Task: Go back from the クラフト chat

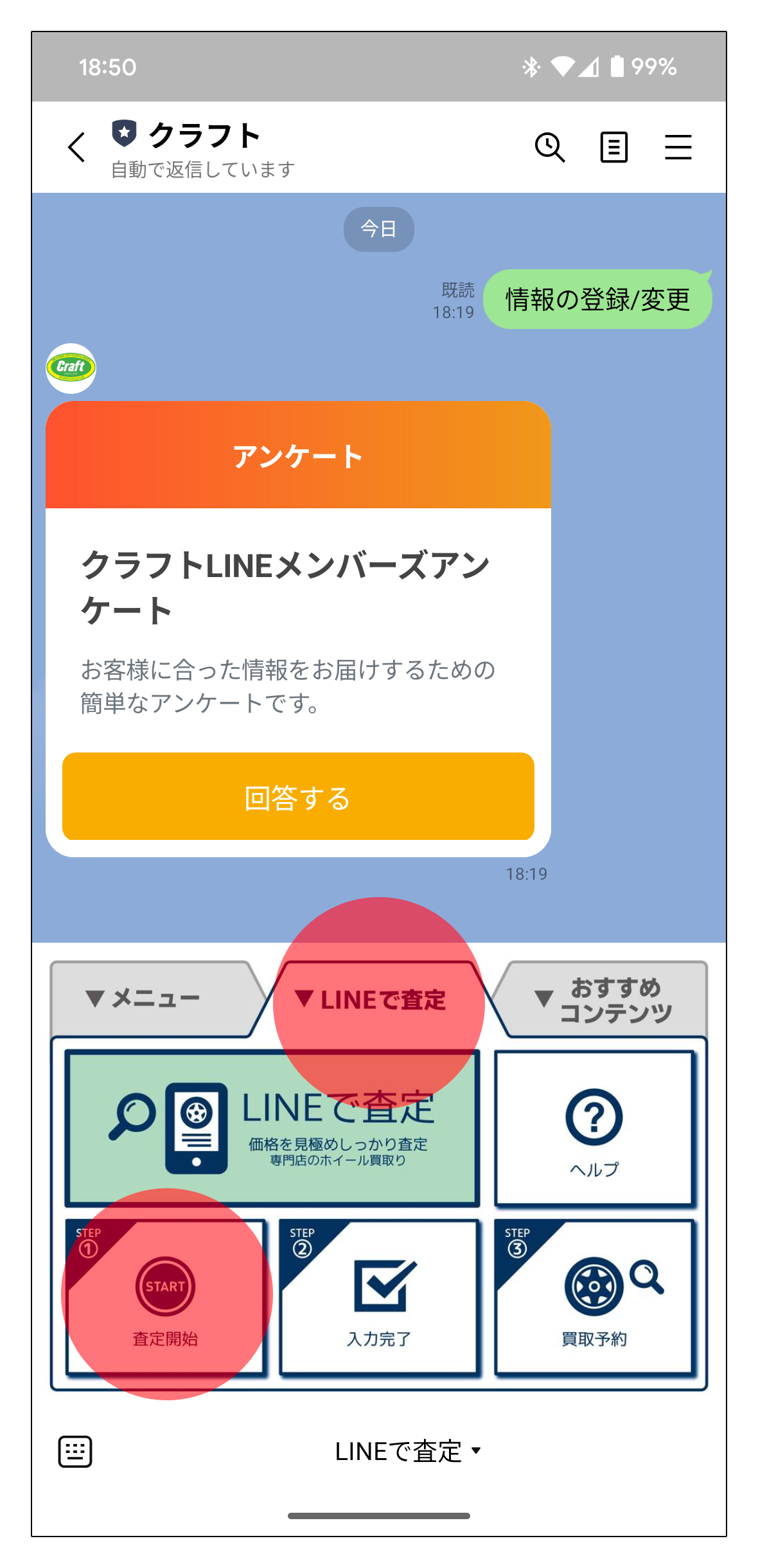Action: pos(76,147)
